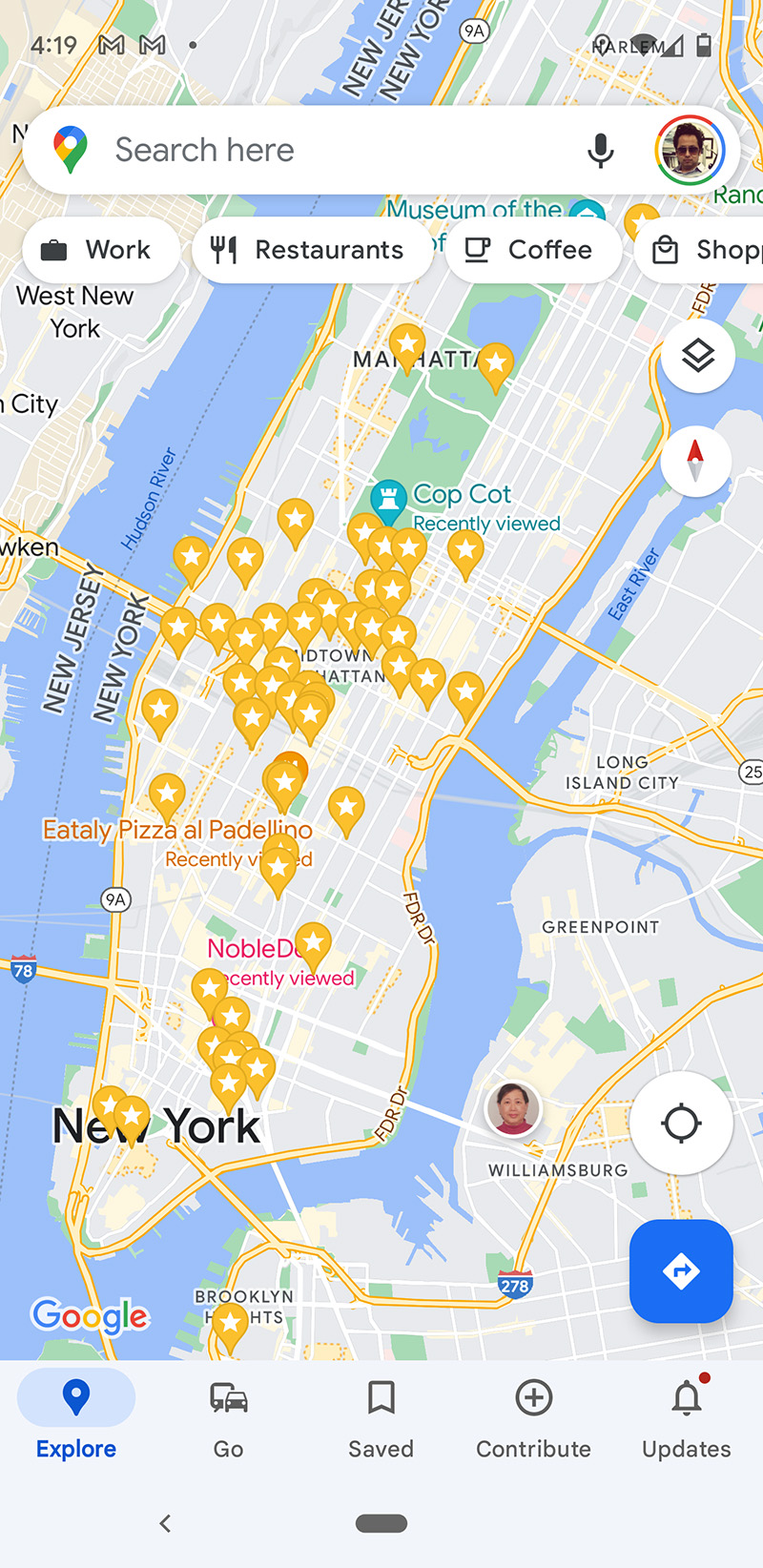Open the map layers button
The width and height of the screenshot is (763, 1568).
click(x=697, y=356)
